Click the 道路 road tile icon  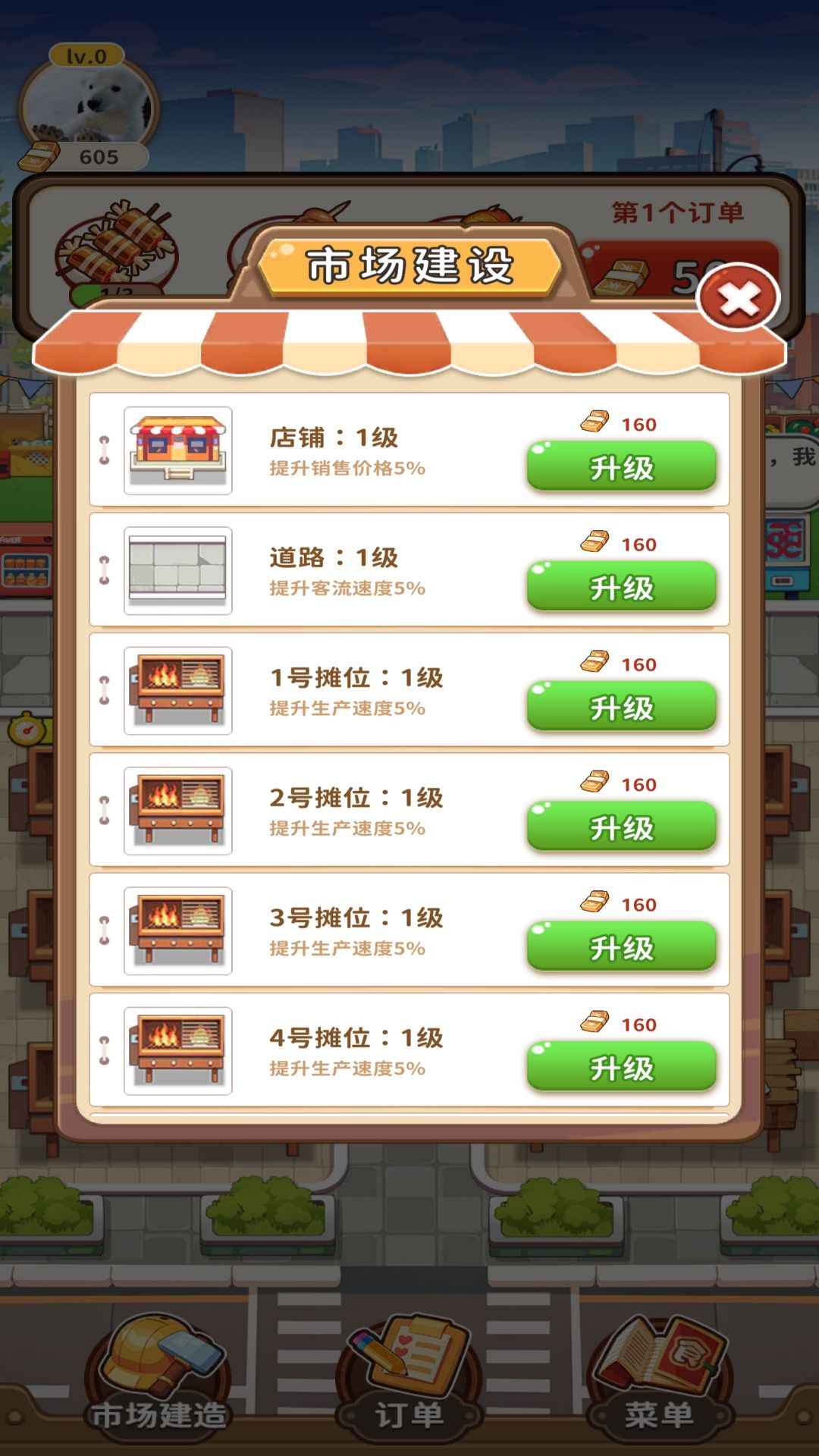coord(177,570)
